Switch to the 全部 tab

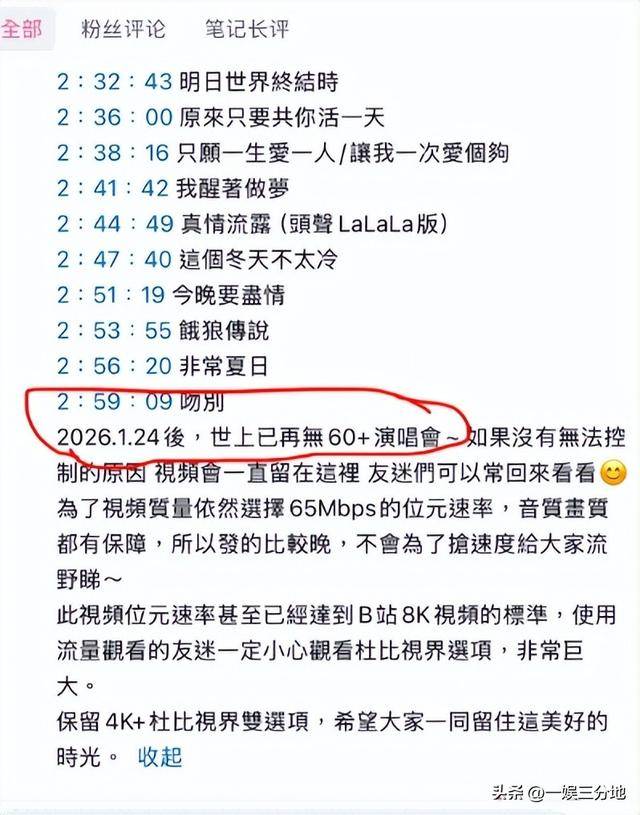[22, 29]
